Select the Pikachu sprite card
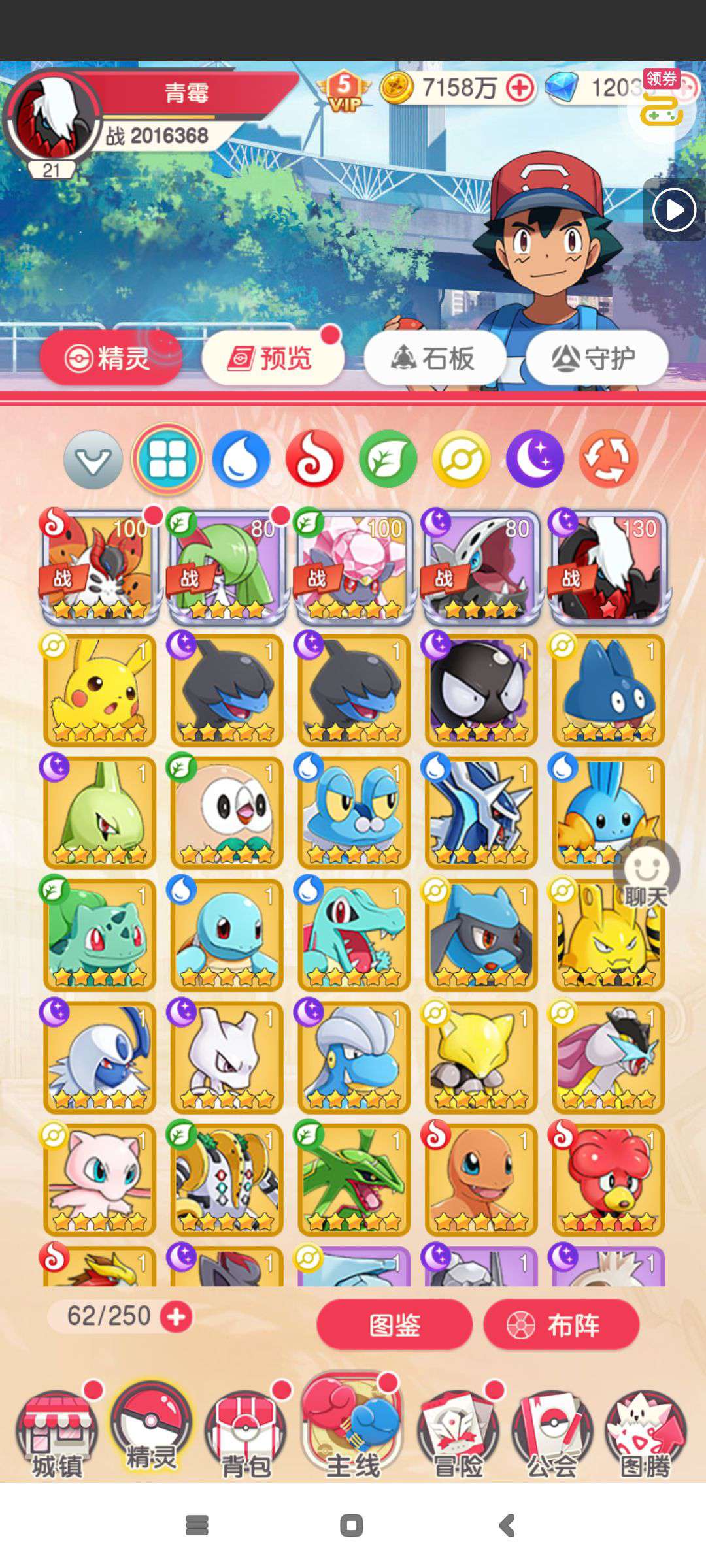The height and width of the screenshot is (1568, 706). tap(99, 689)
